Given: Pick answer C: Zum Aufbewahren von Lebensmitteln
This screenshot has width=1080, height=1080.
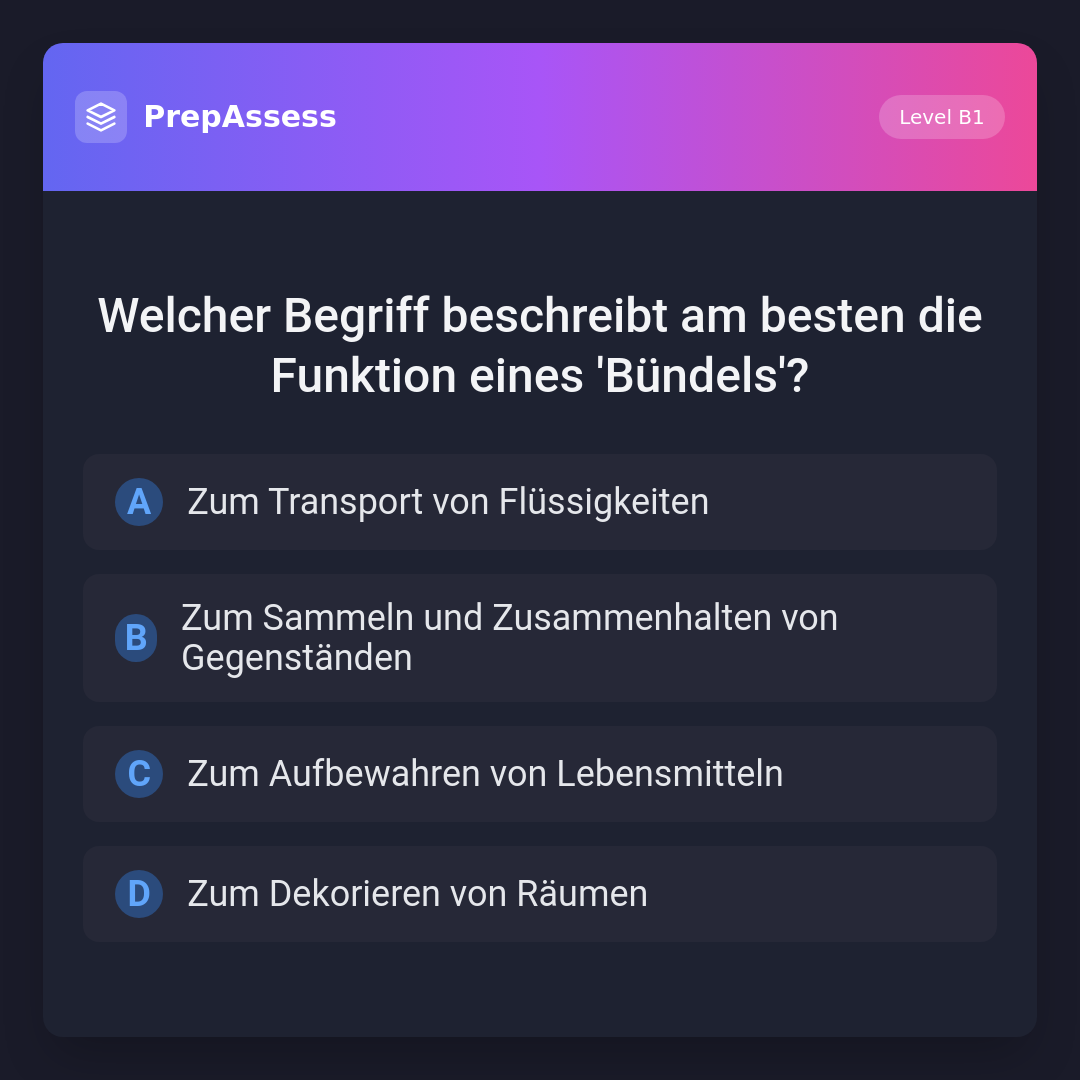Looking at the screenshot, I should [540, 774].
